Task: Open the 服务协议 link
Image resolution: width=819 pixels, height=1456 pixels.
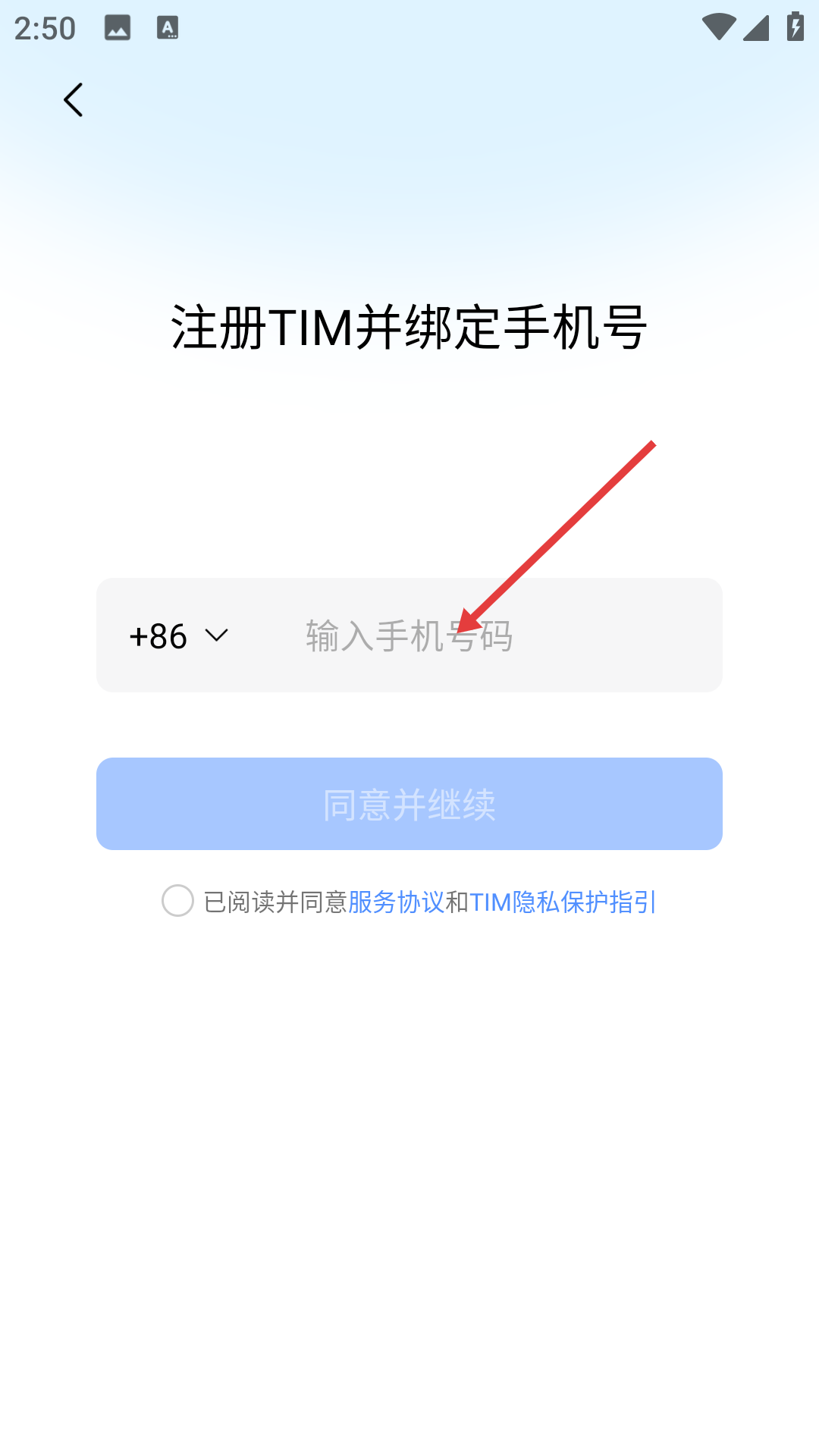Action: (397, 902)
